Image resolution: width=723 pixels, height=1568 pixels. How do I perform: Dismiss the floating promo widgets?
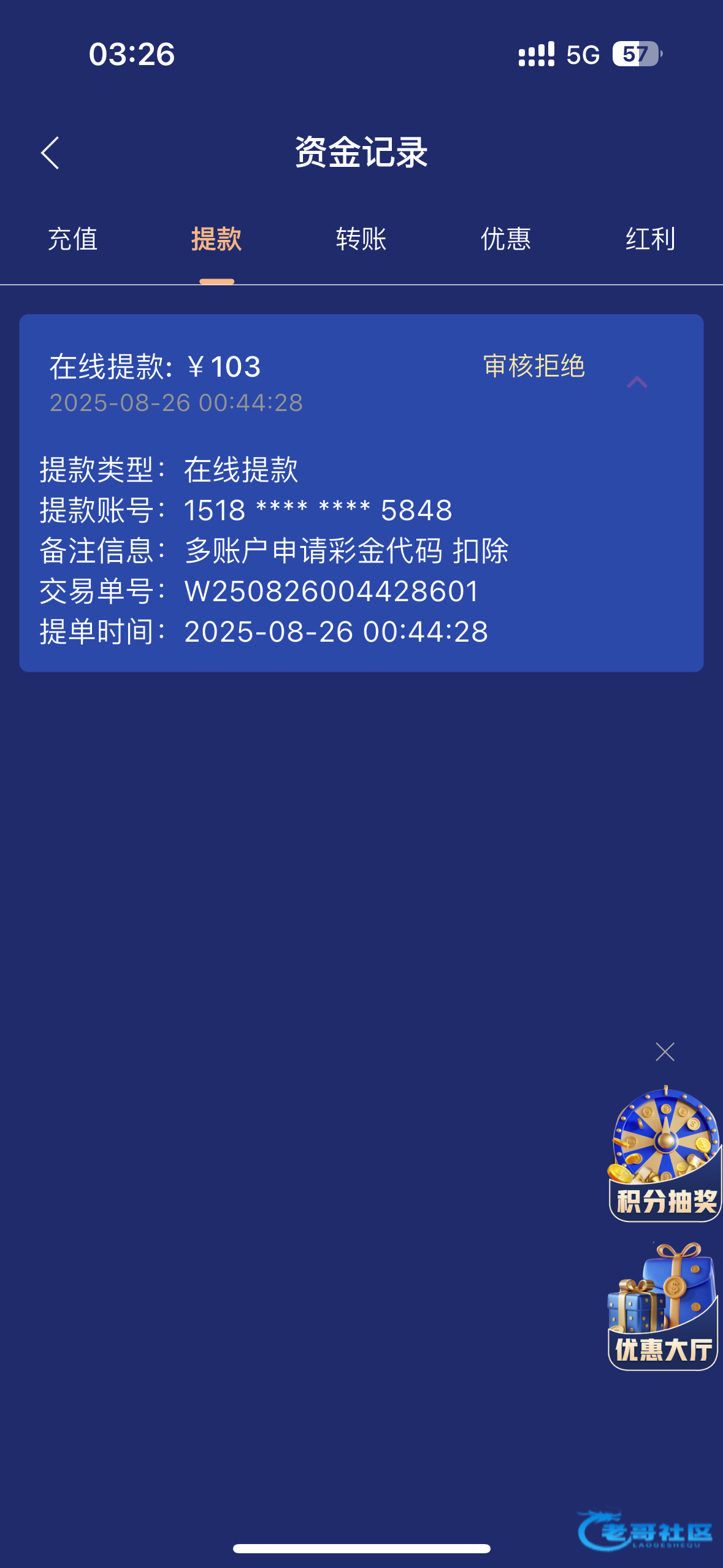(x=665, y=1052)
